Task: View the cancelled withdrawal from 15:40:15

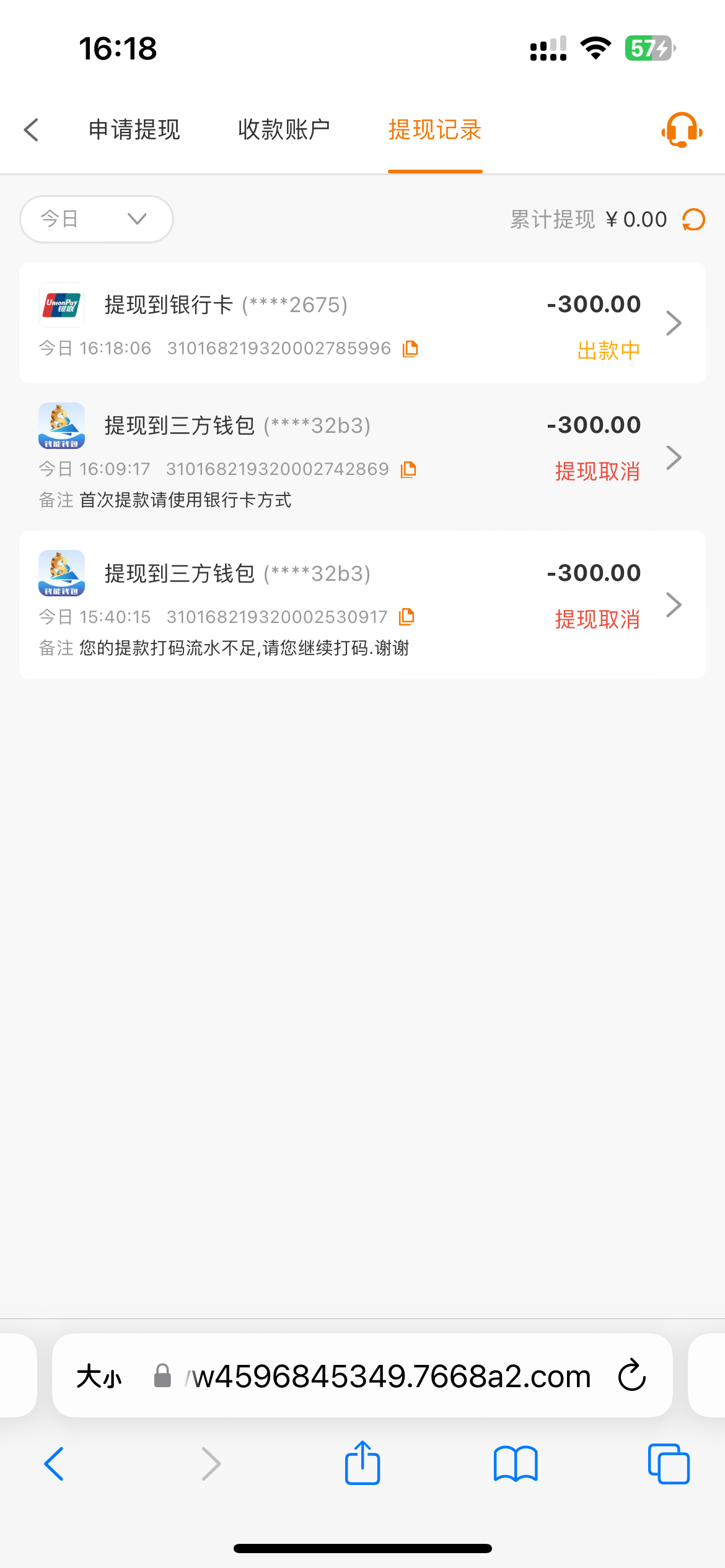Action: point(362,604)
